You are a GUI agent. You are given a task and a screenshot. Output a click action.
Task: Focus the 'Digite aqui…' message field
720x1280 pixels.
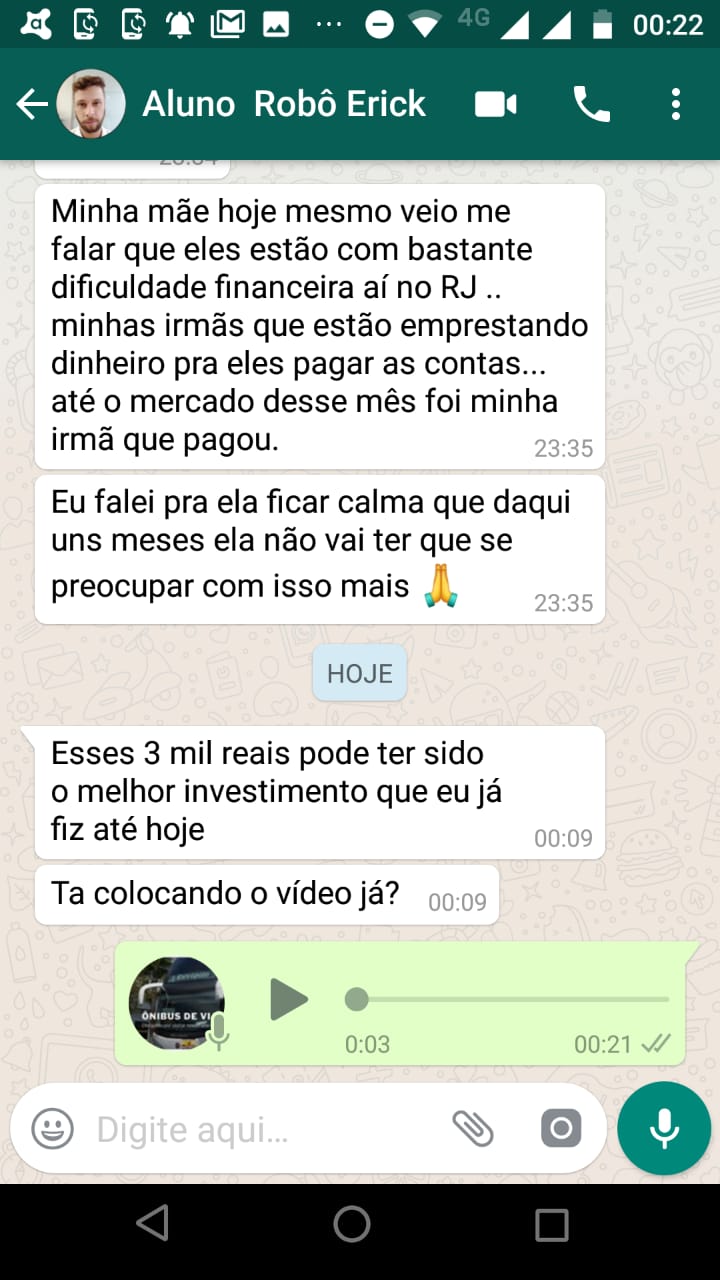[260, 1130]
